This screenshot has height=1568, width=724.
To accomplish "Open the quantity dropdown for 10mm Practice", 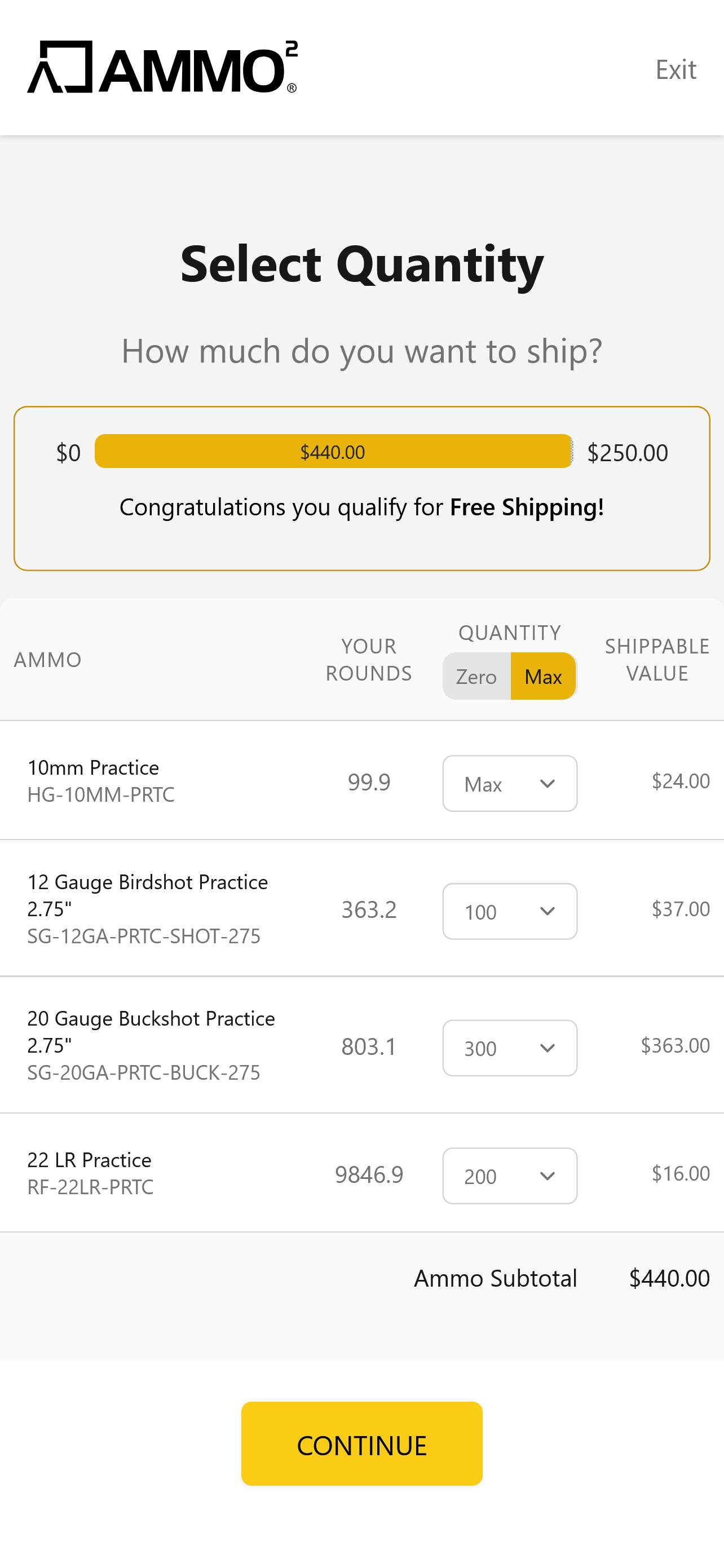I will click(x=510, y=783).
